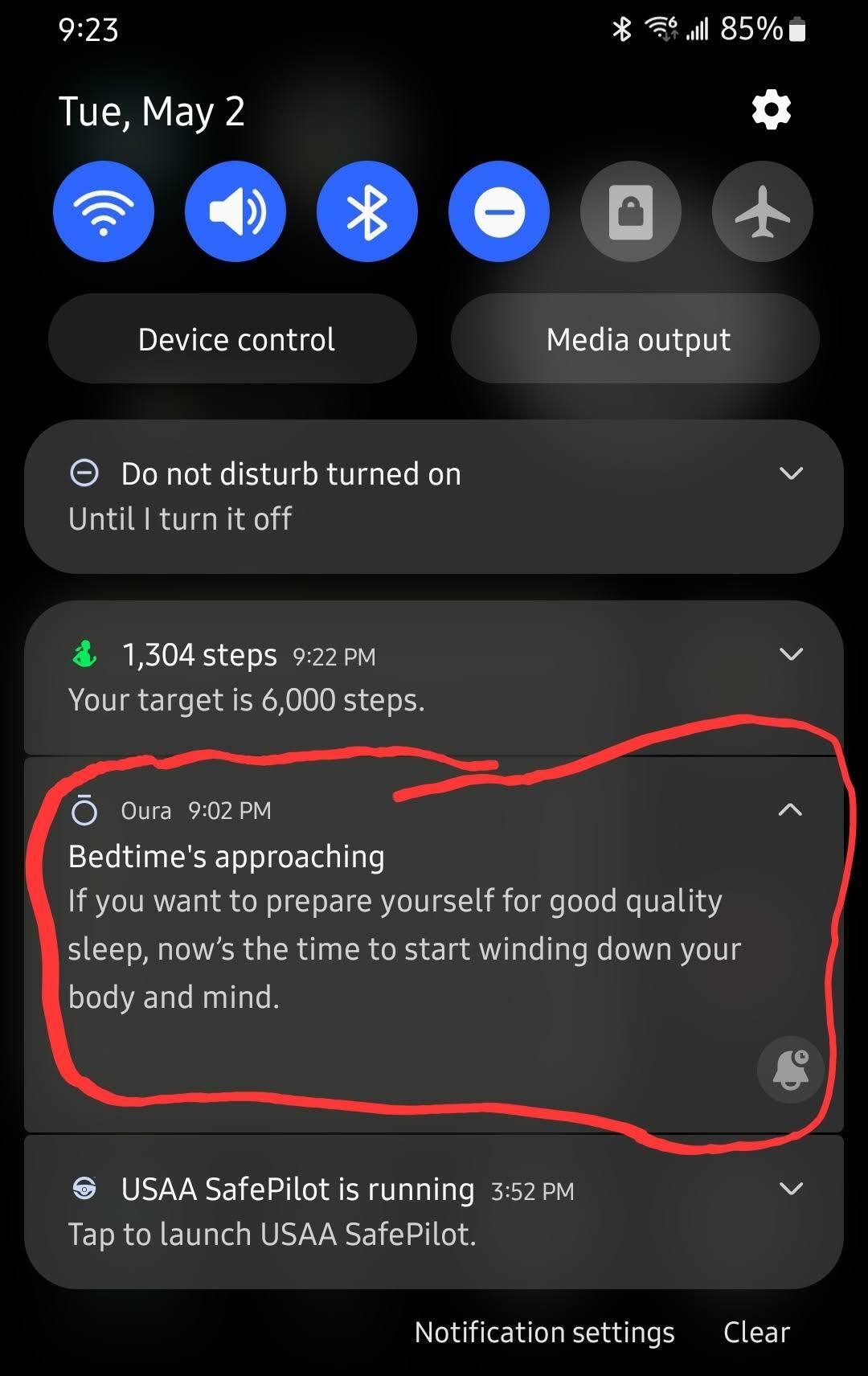Screen dimensions: 868x1376
Task: Expand the 1,304 steps notification
Action: click(792, 654)
